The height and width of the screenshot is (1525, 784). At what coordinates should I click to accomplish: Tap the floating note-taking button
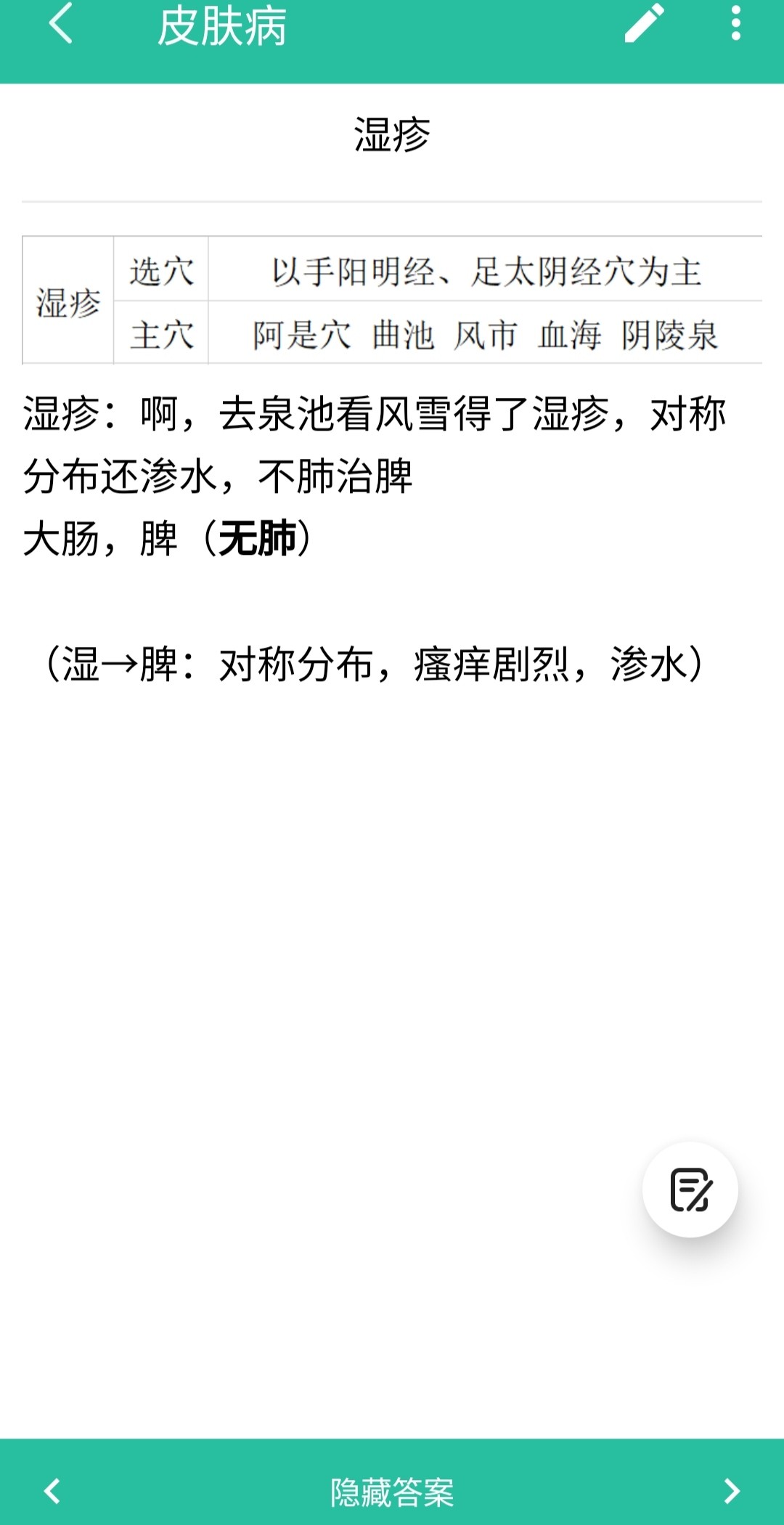point(690,1189)
